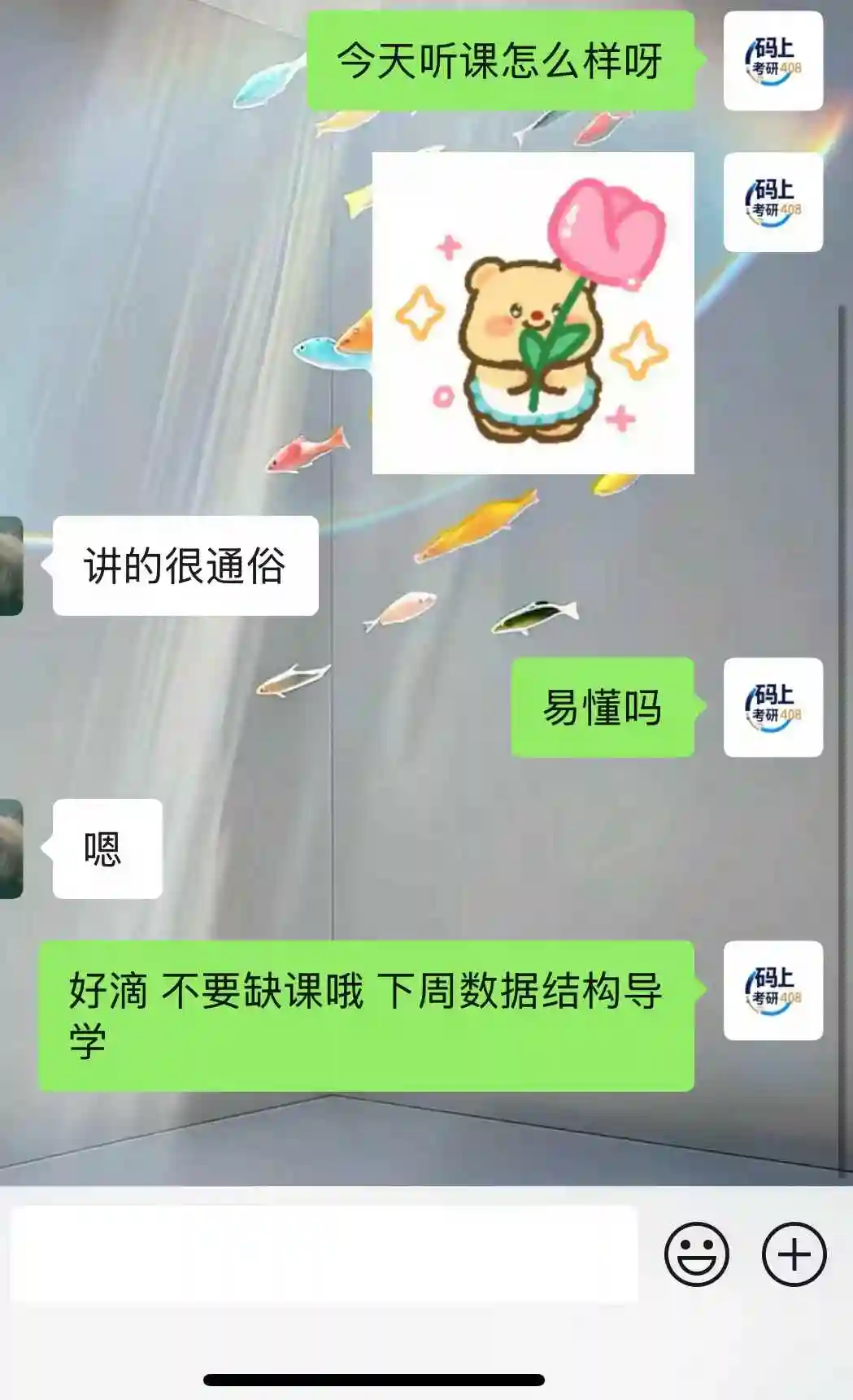Tap avatar beside '好滴 不要缺课哦' message
Screen dimensions: 853x1400
pos(772,990)
